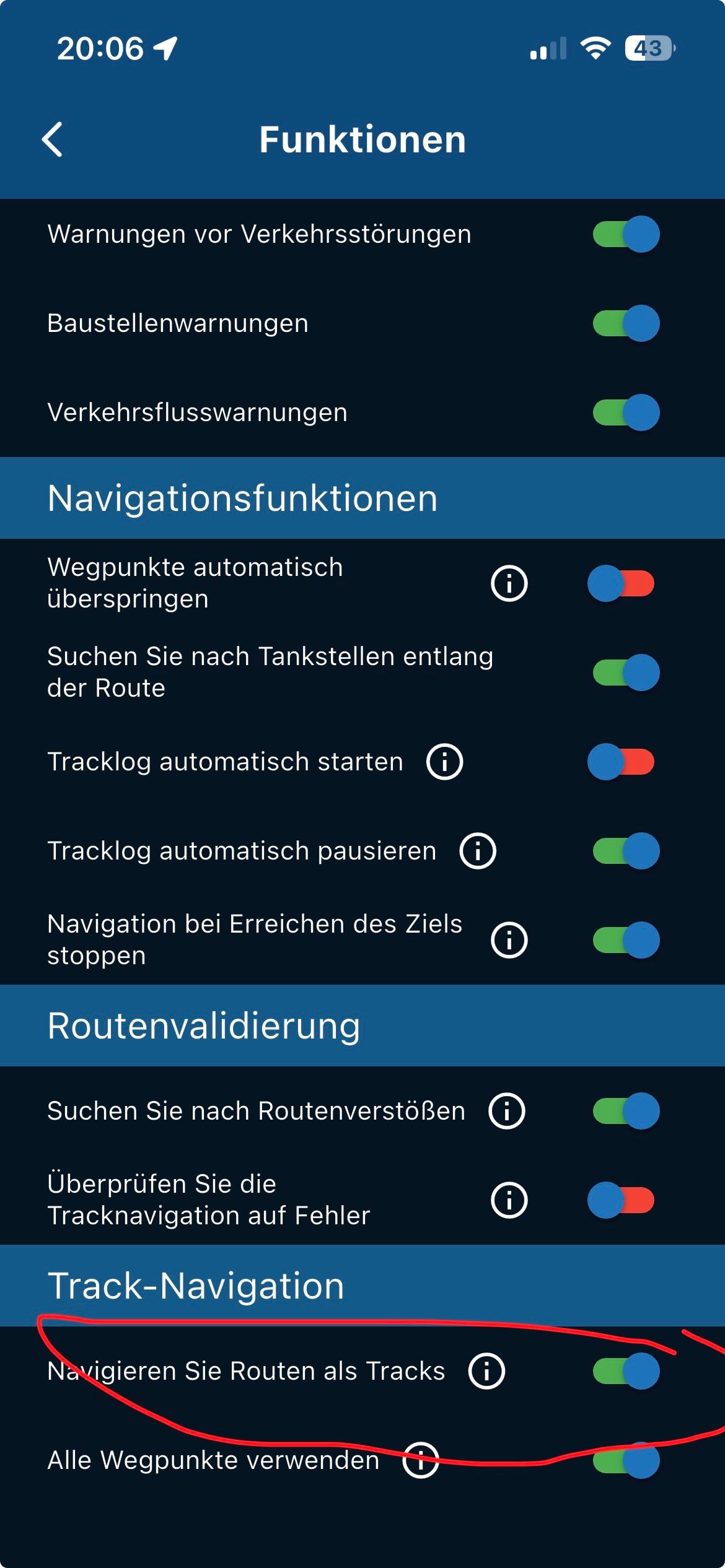The image size is (725, 1568).
Task: Show info about Tracknavigation auf Fehler
Action: coord(509,1200)
